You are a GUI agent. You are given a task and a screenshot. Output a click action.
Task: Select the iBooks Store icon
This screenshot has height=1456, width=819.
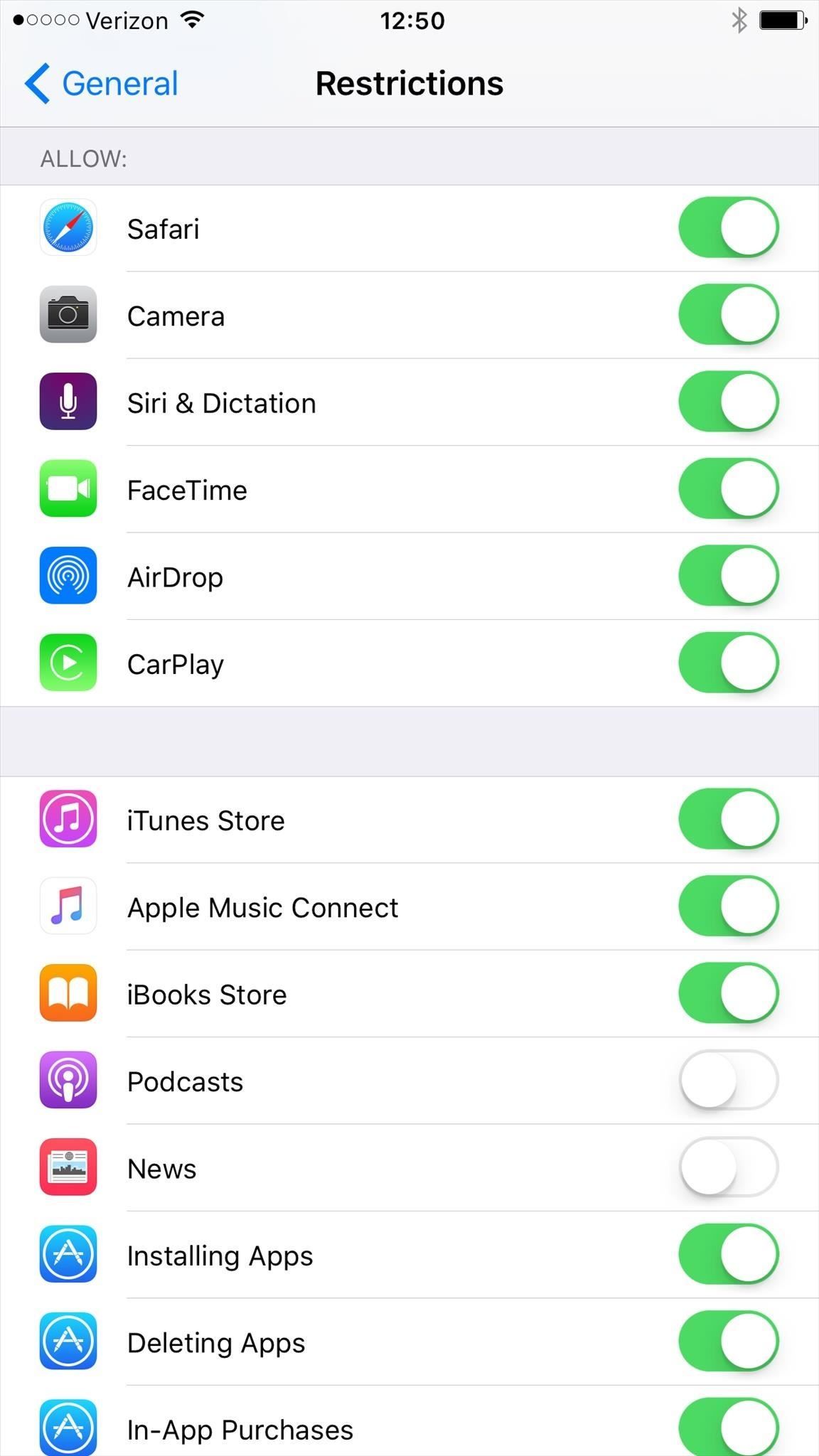click(x=68, y=993)
